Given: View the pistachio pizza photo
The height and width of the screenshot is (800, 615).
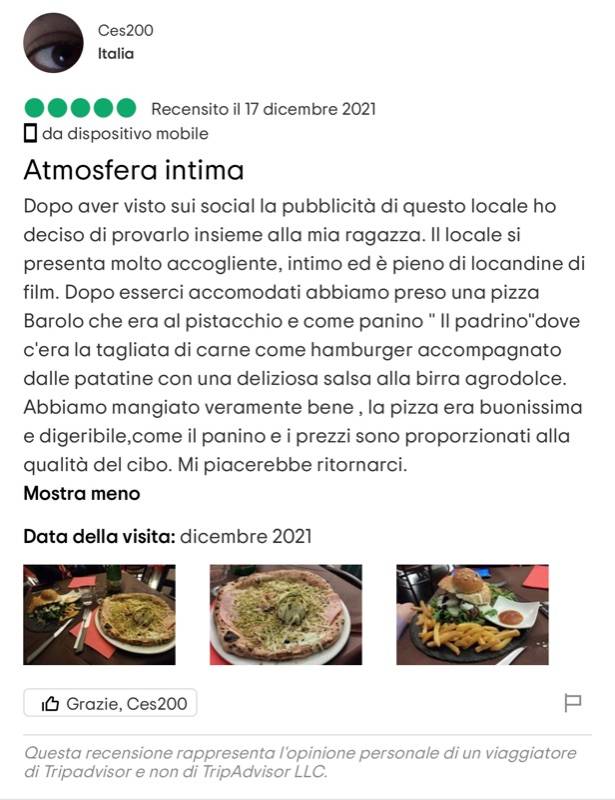Looking at the screenshot, I should (285, 614).
